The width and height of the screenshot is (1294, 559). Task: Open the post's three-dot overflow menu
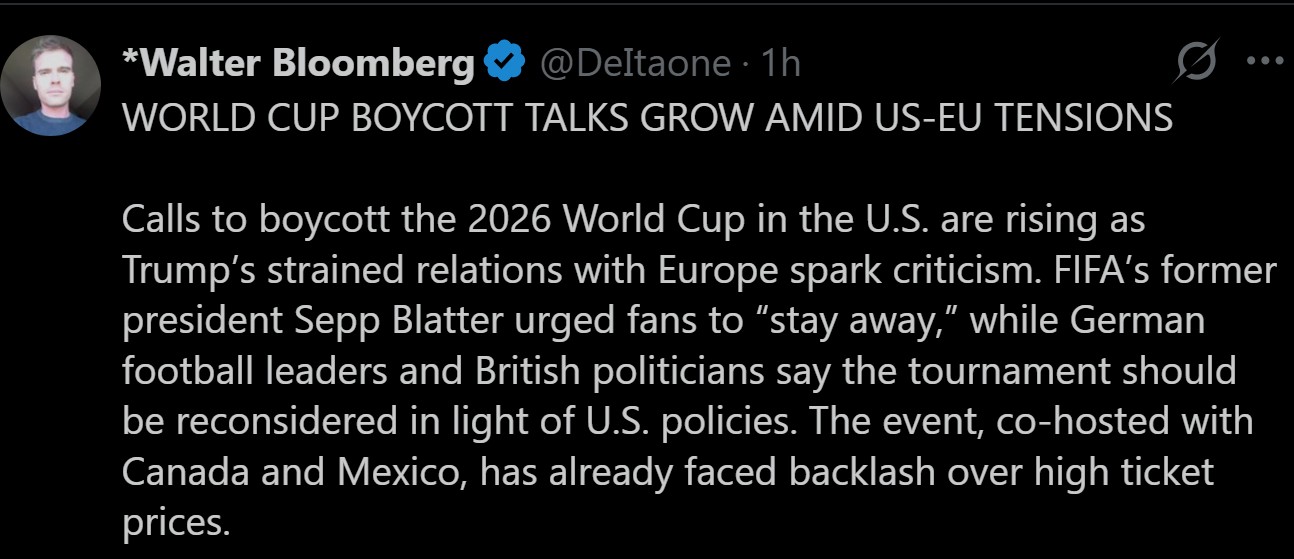(x=1265, y=61)
